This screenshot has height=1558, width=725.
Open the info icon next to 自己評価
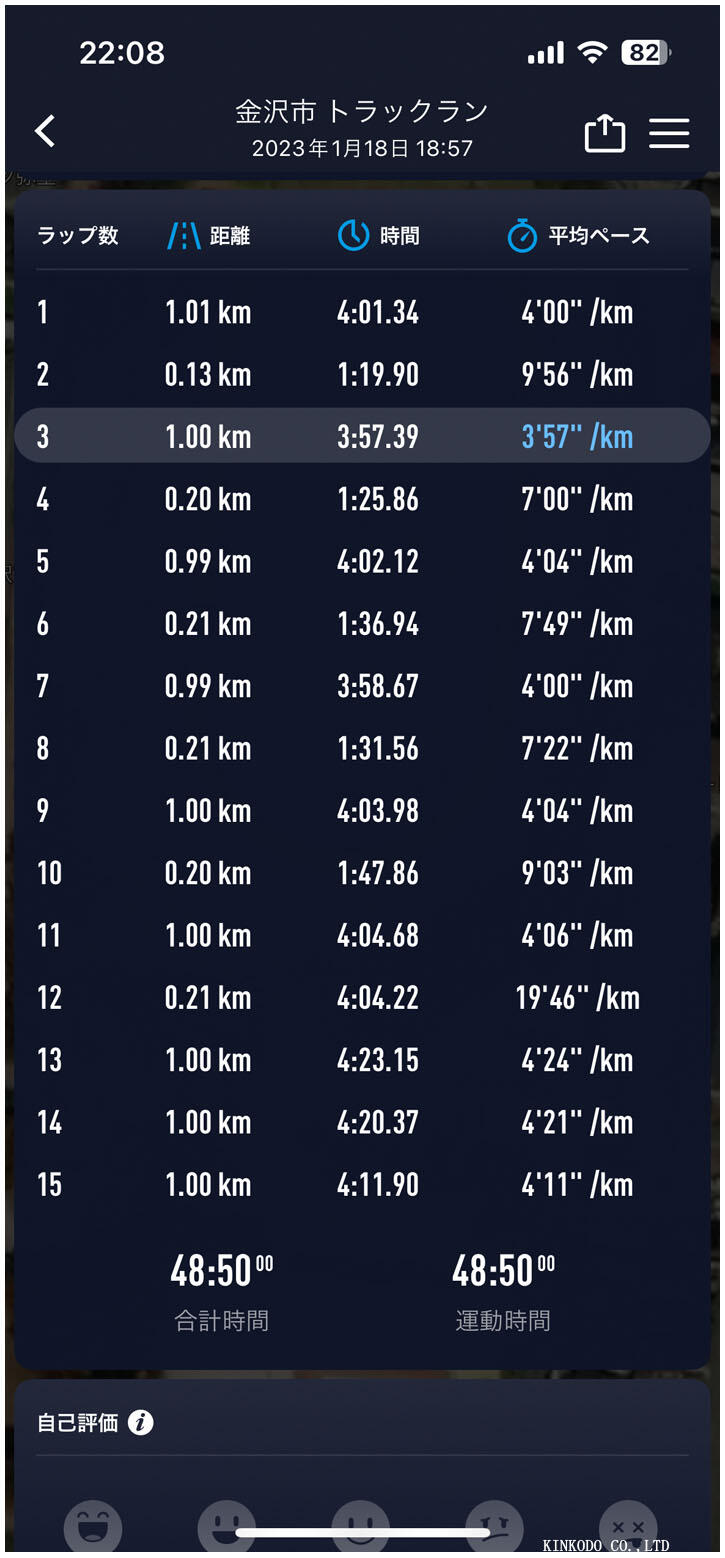pos(141,1422)
